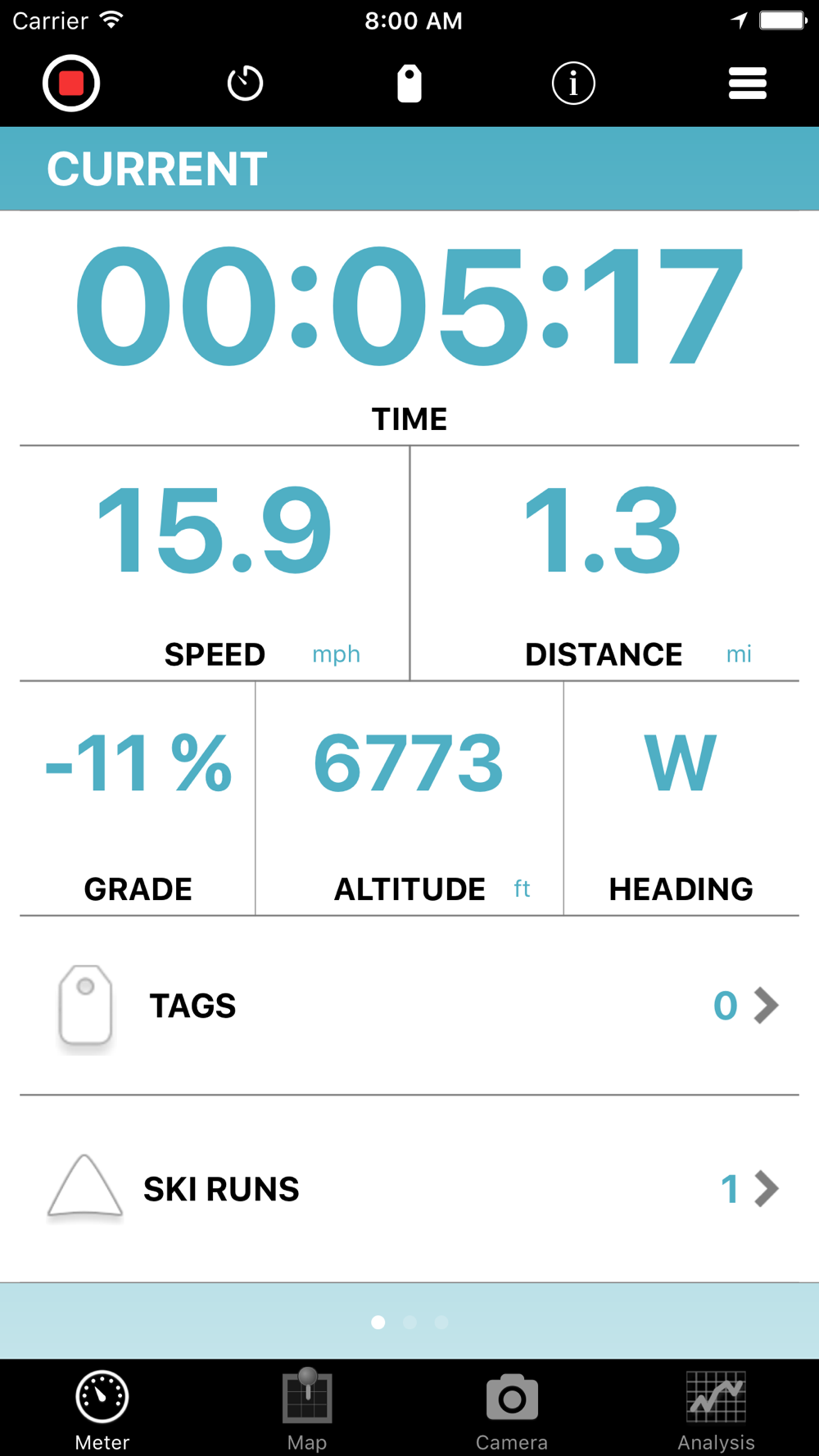Open the hamburger menu
Viewport: 819px width, 1456px height.
pos(747,84)
